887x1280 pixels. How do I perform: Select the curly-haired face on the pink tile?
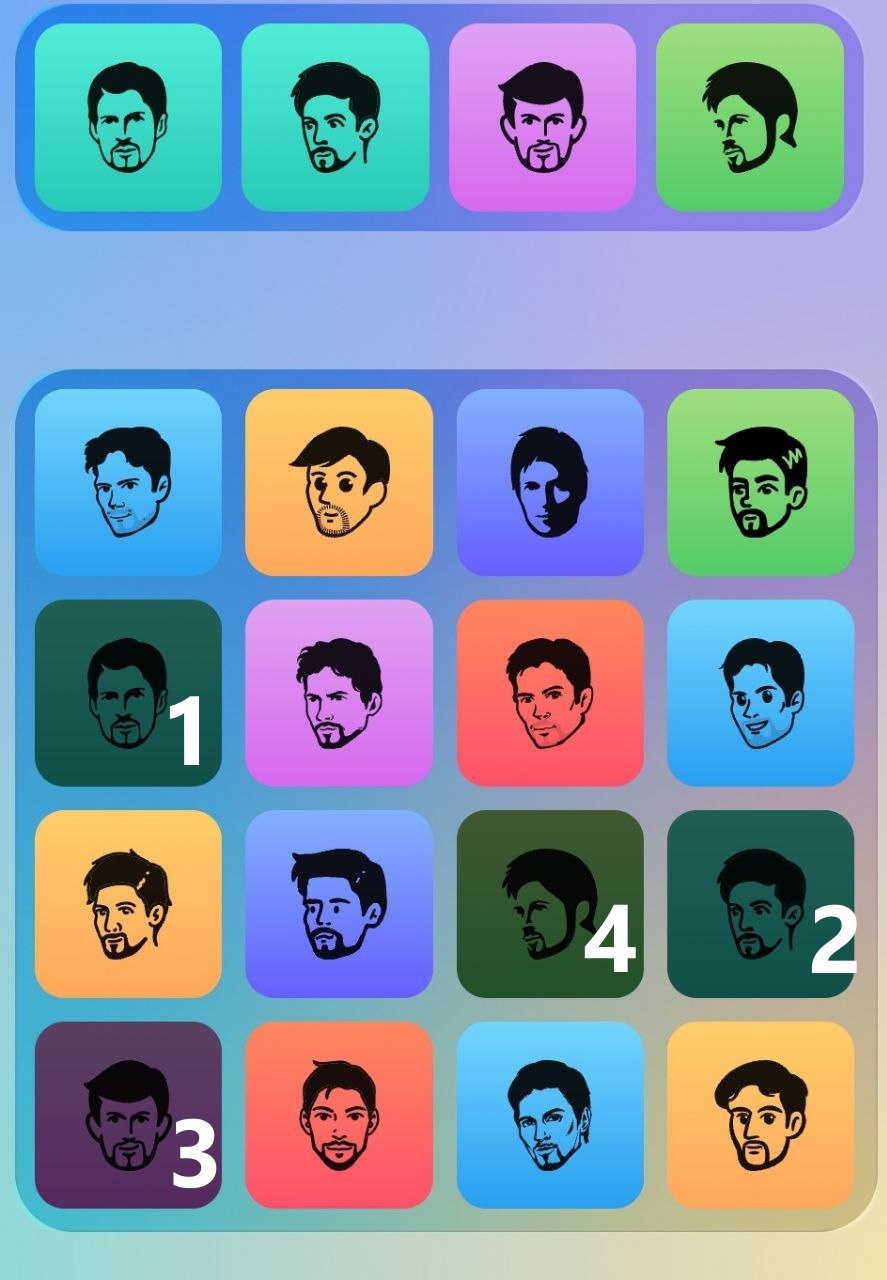339,693
